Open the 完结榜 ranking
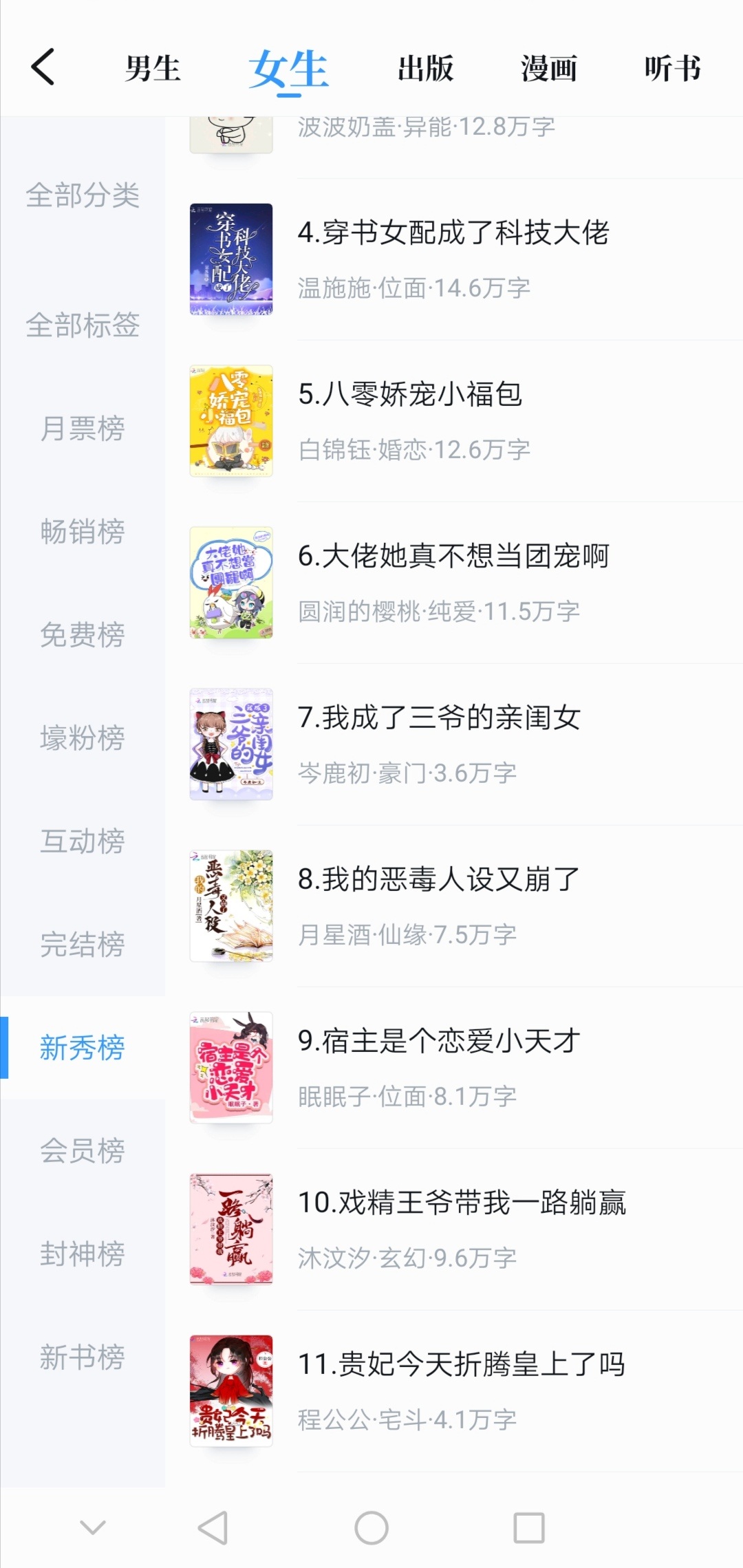The height and width of the screenshot is (1568, 743). tap(83, 944)
